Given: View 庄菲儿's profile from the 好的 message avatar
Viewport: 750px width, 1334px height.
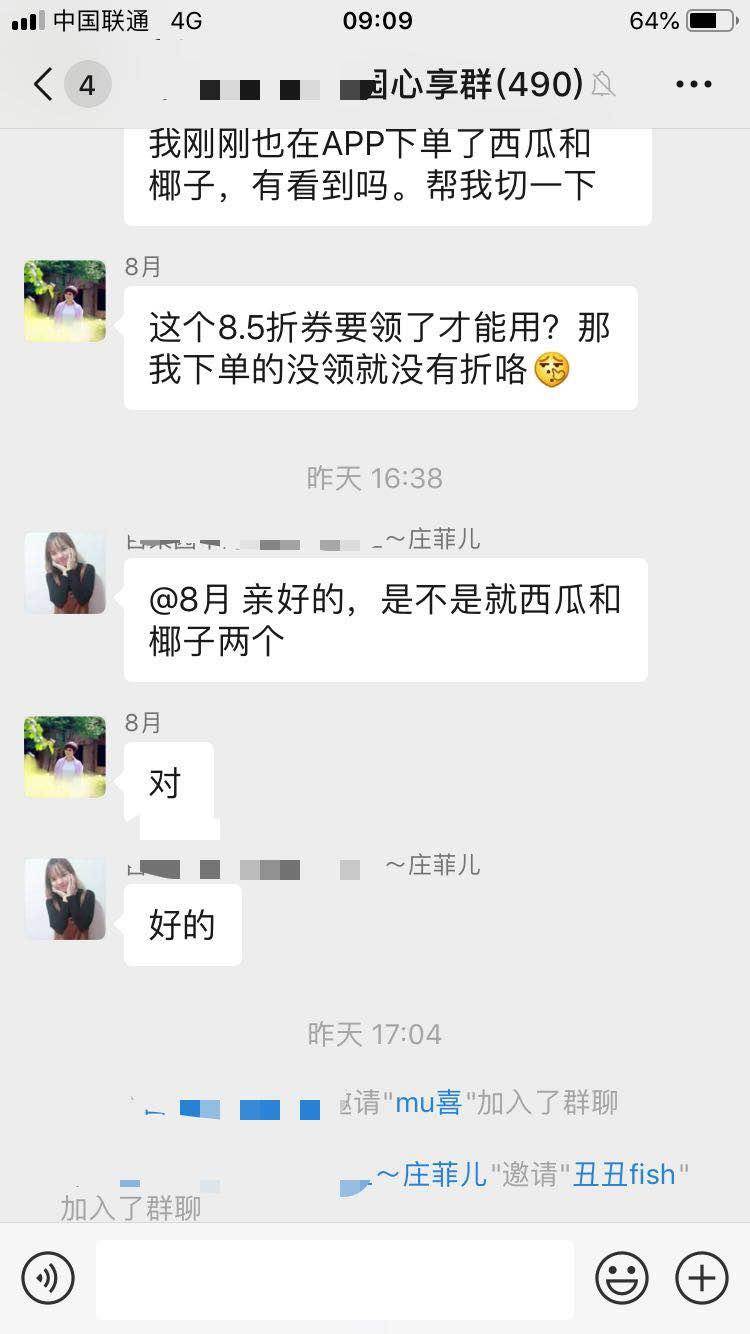Looking at the screenshot, I should 65,899.
